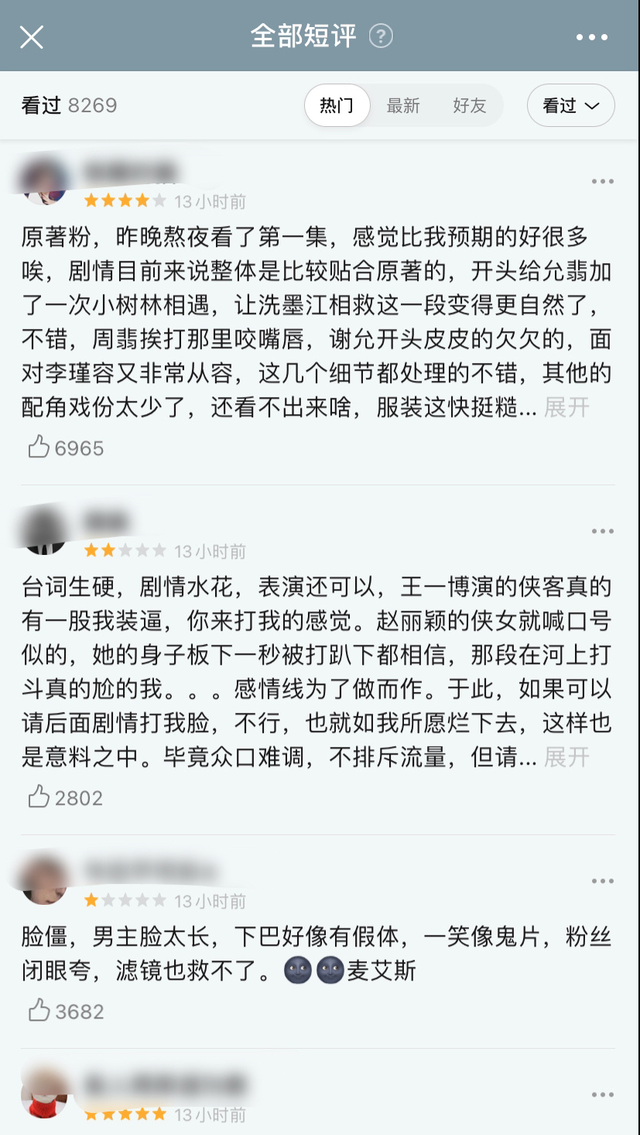Switch to the 好友 tab
The width and height of the screenshot is (640, 1135).
469,106
